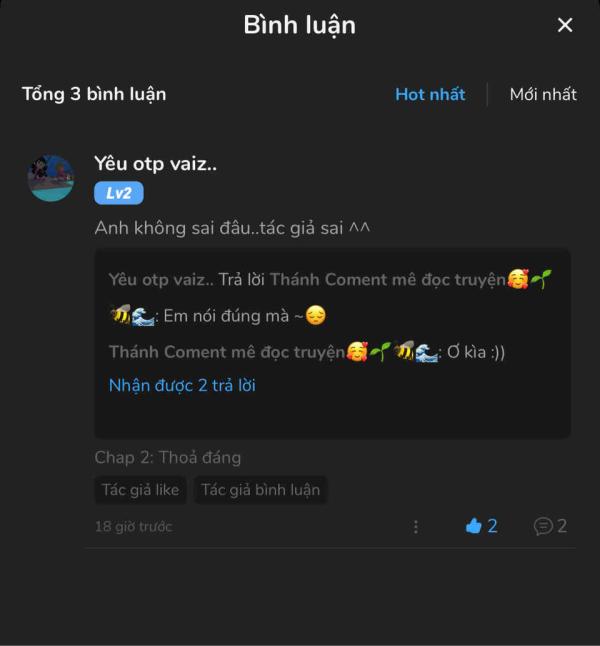
Task: Switch to the Mới nhất tab
Action: point(543,95)
